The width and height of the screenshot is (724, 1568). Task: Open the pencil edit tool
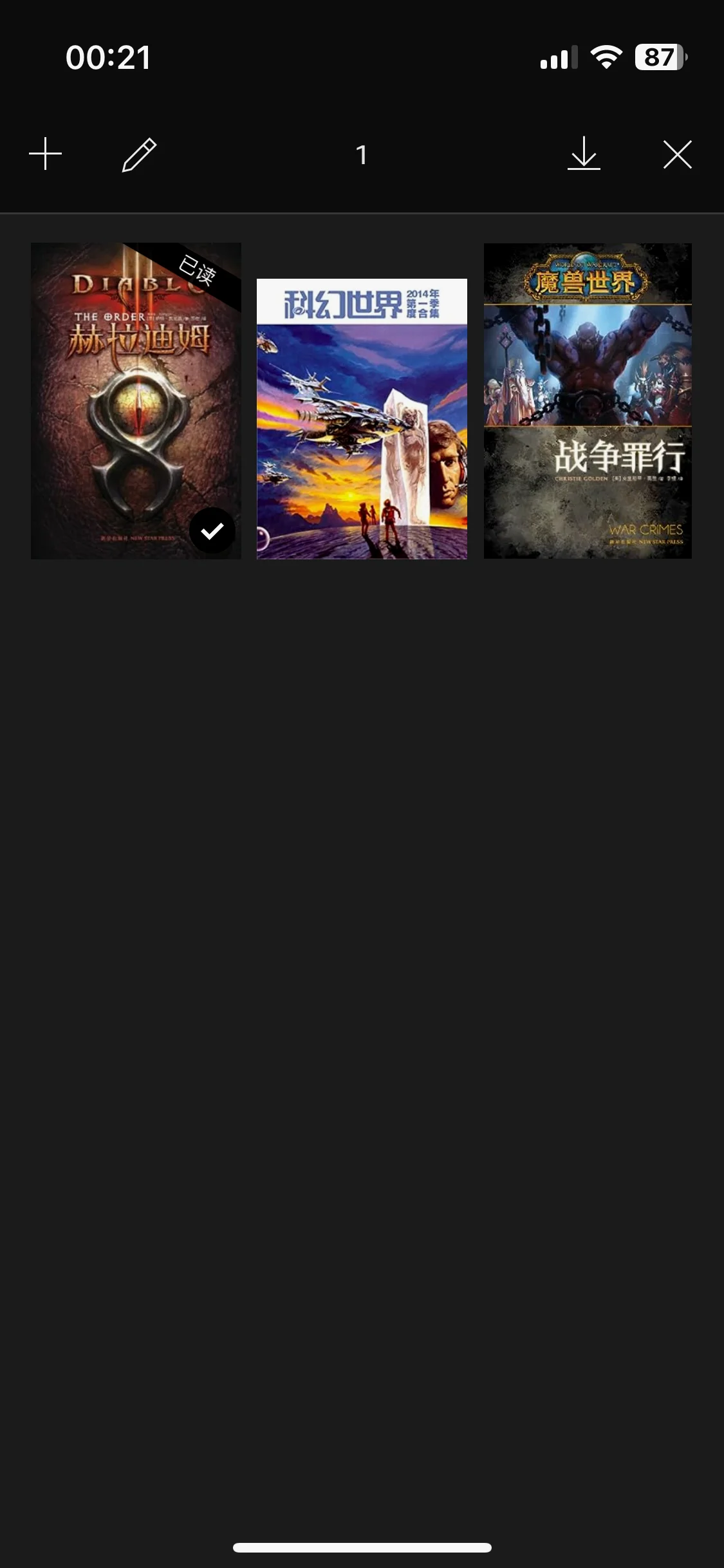click(139, 154)
